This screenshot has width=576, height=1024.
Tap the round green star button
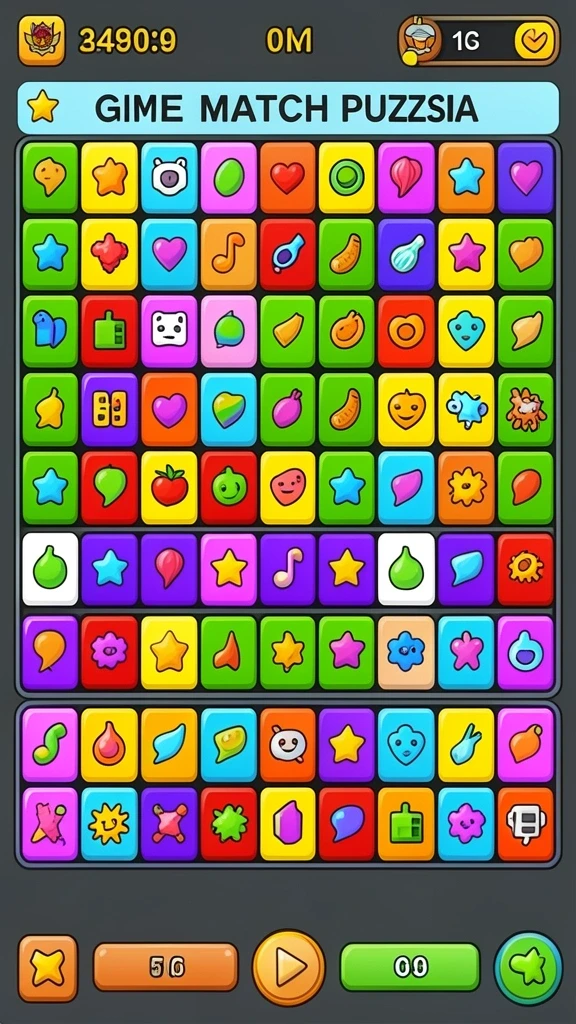528,967
